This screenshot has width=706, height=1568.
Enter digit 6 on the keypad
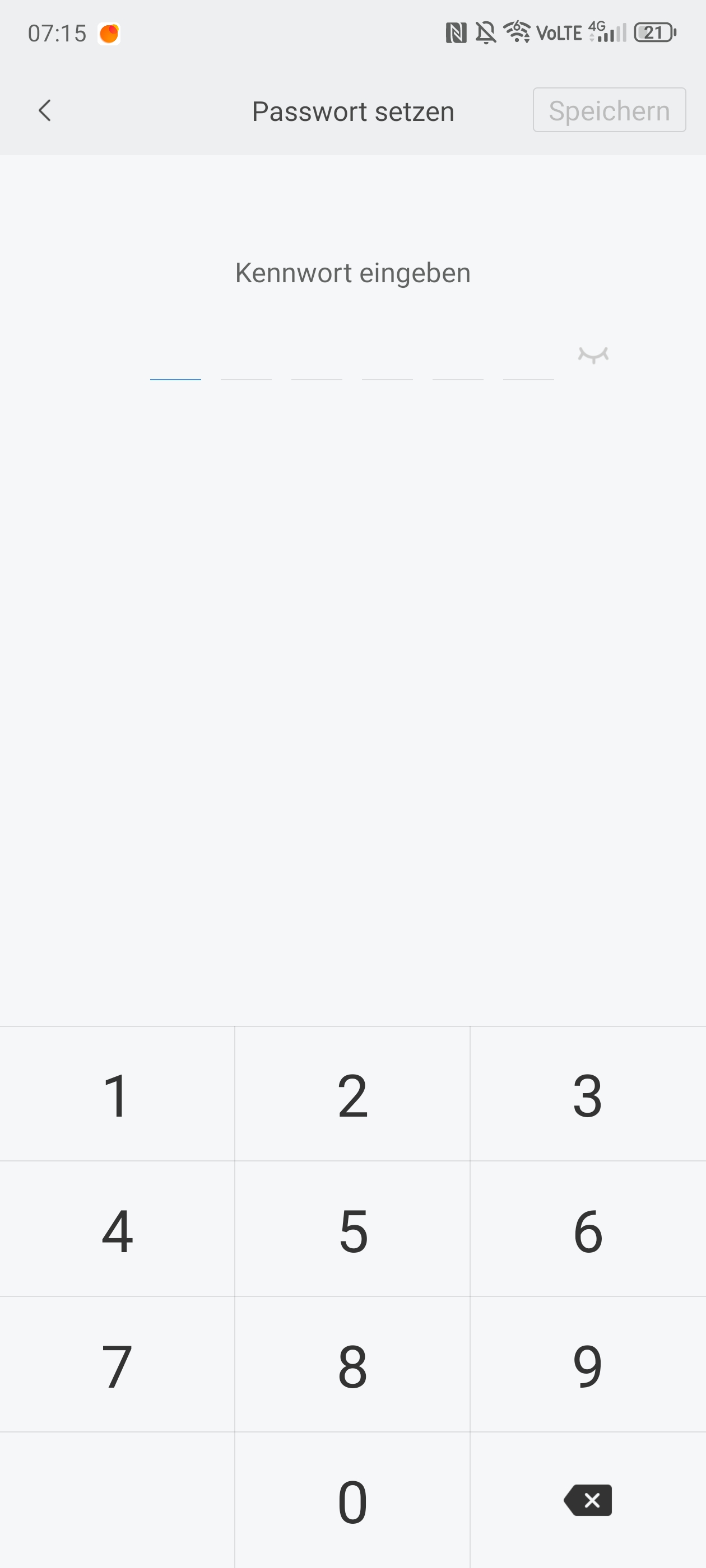(x=588, y=1229)
